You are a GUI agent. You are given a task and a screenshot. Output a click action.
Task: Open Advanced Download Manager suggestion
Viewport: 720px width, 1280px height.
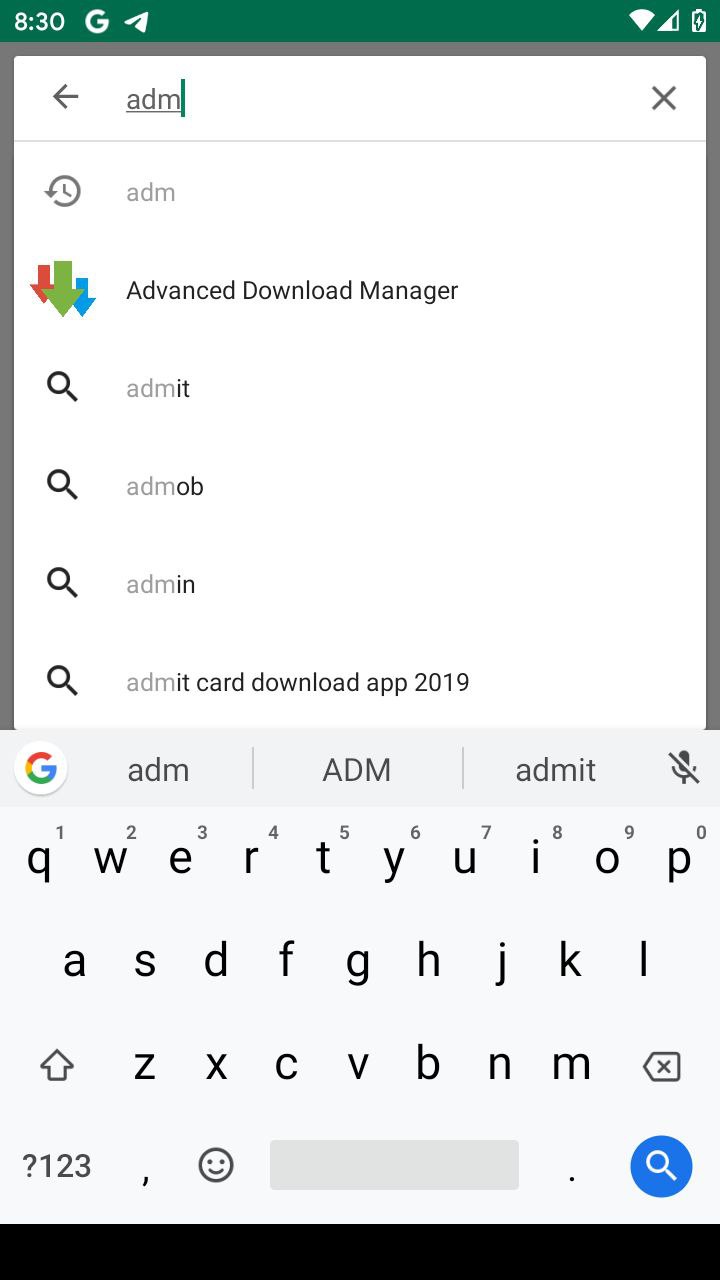360,290
